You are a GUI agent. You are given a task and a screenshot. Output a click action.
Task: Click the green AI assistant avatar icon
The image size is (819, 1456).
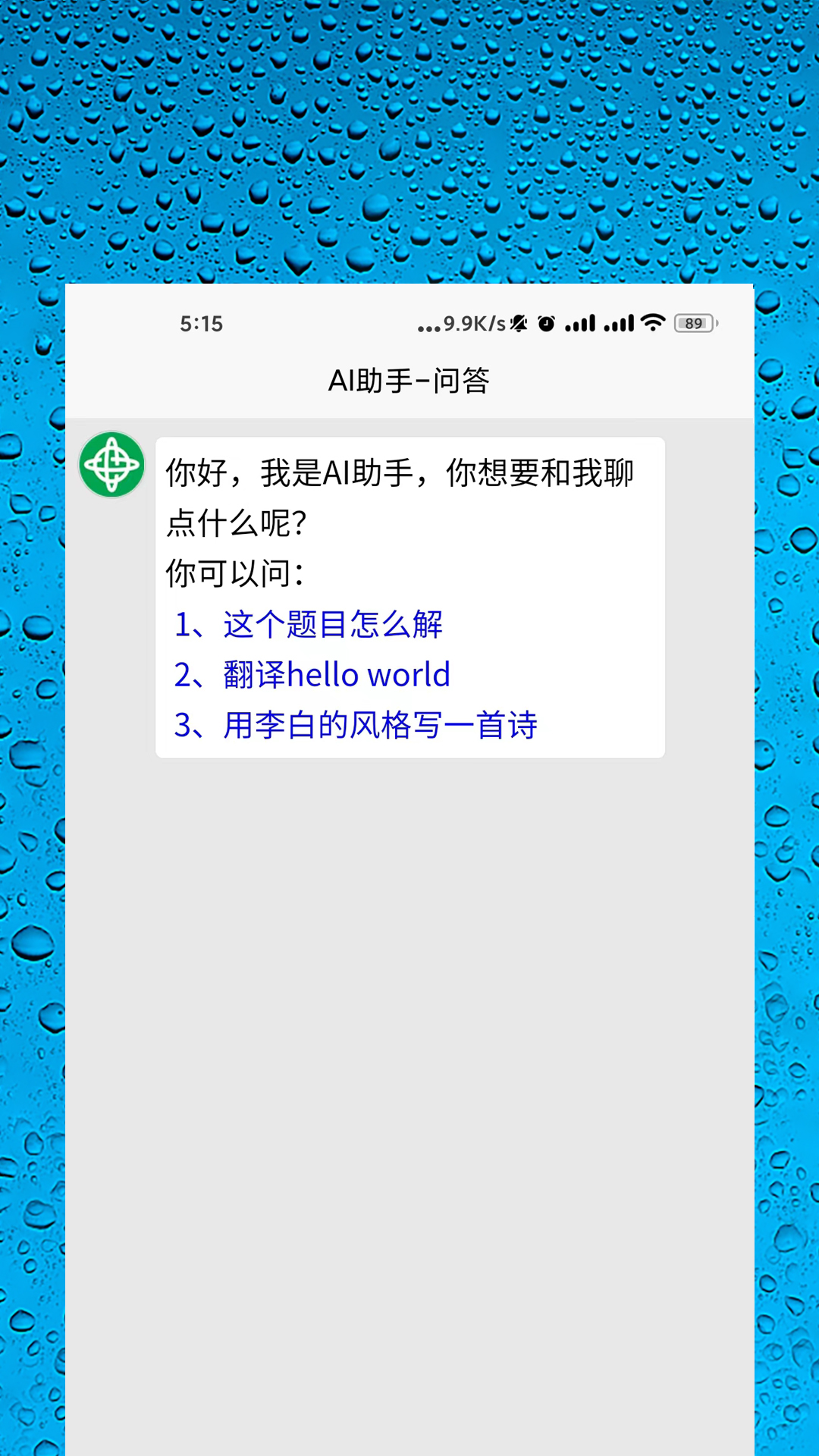[x=112, y=466]
